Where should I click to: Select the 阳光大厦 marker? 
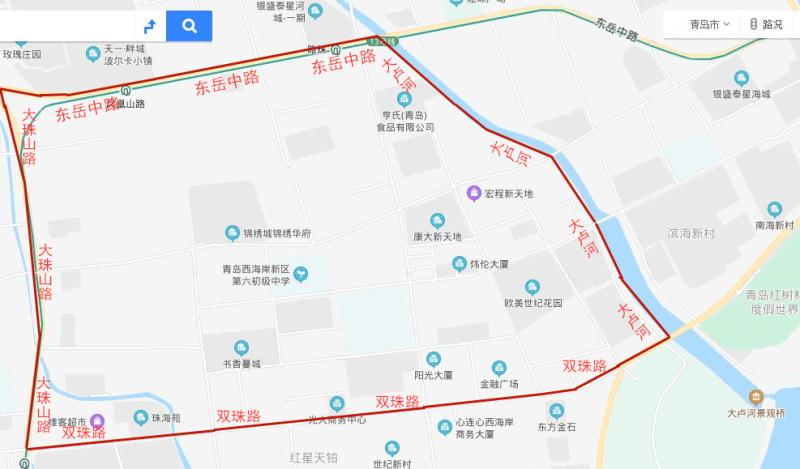coord(433,360)
